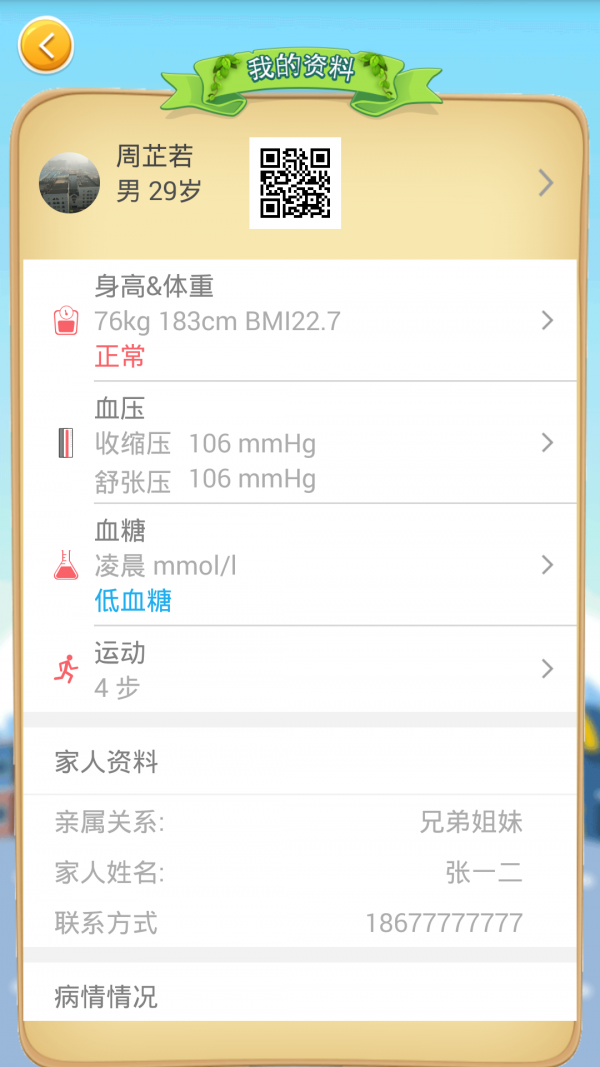Go back using the orange arrow button
Viewport: 600px width, 1067px height.
point(46,45)
